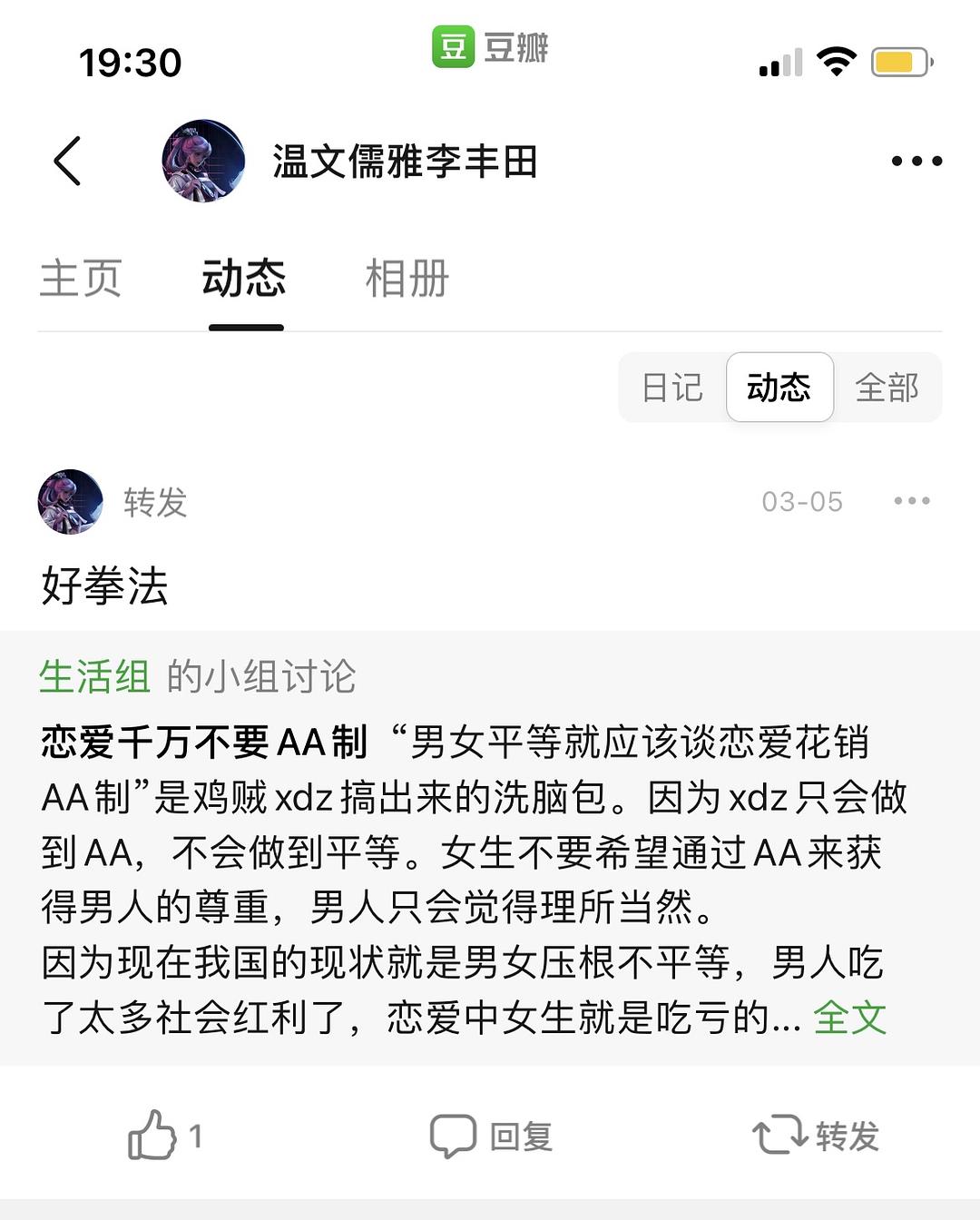This screenshot has width=980, height=1220.
Task: Go back to the previous page
Action: pyautogui.click(x=68, y=162)
